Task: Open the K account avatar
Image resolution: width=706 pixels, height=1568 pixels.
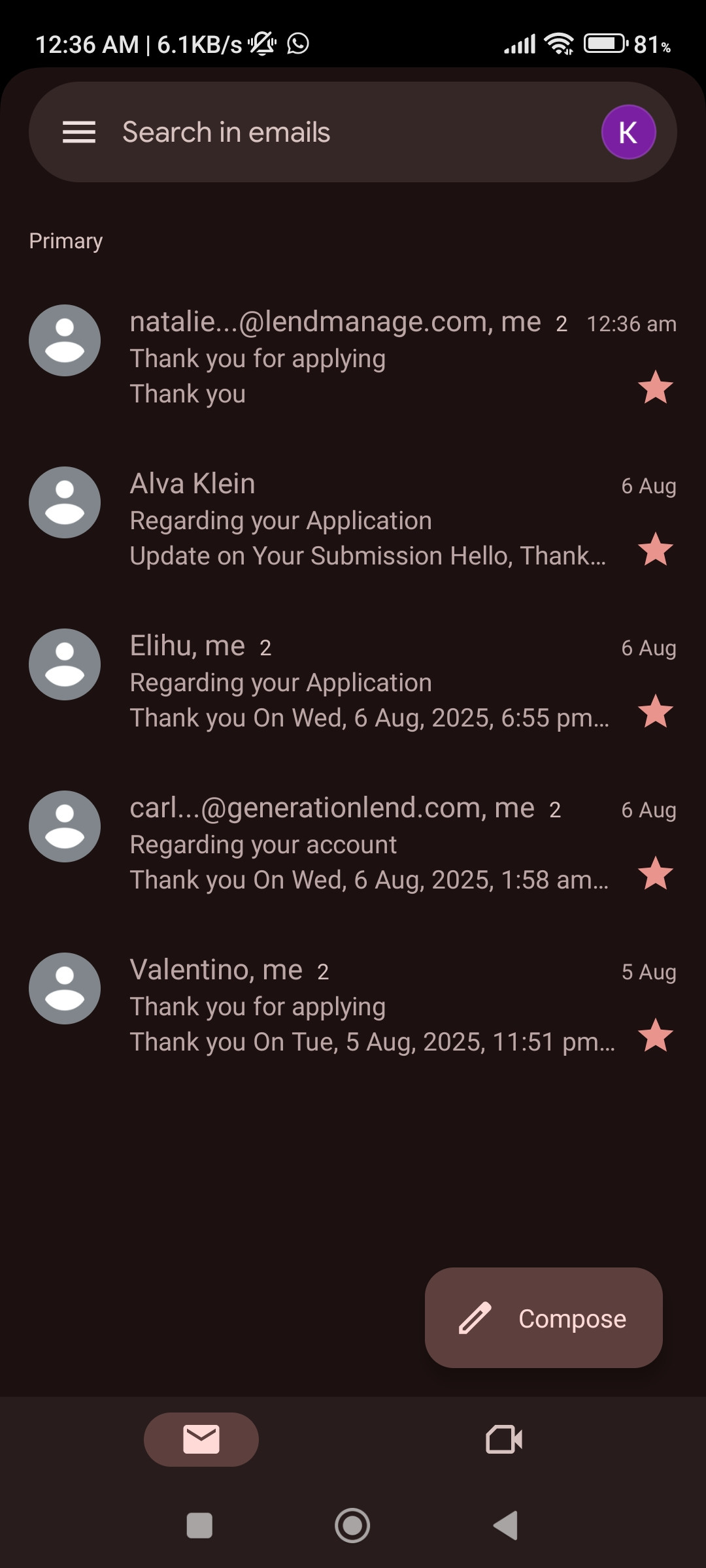Action: (x=628, y=132)
